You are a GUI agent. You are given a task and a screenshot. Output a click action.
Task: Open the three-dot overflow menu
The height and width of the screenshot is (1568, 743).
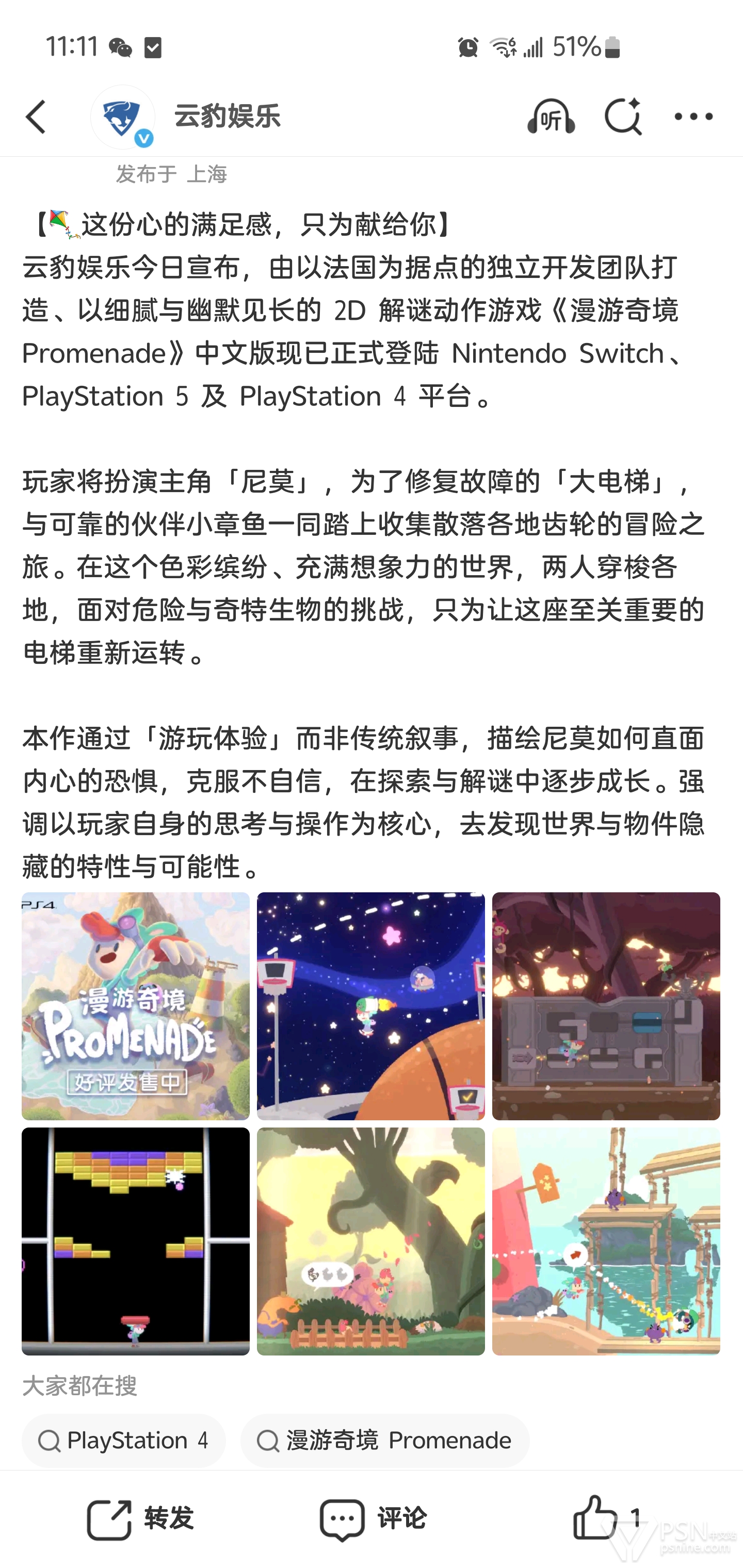click(693, 117)
